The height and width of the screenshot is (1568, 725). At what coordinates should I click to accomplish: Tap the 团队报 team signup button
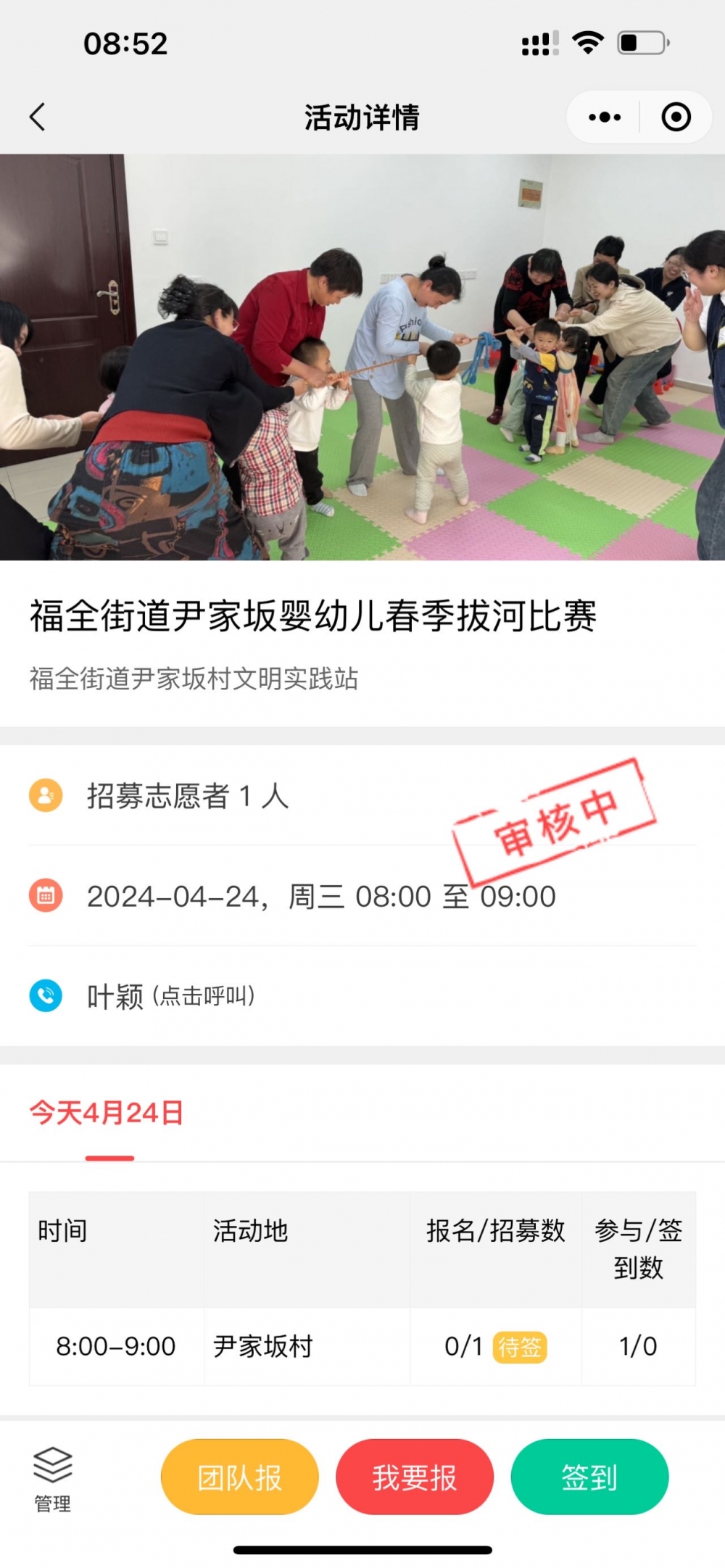pos(240,1477)
